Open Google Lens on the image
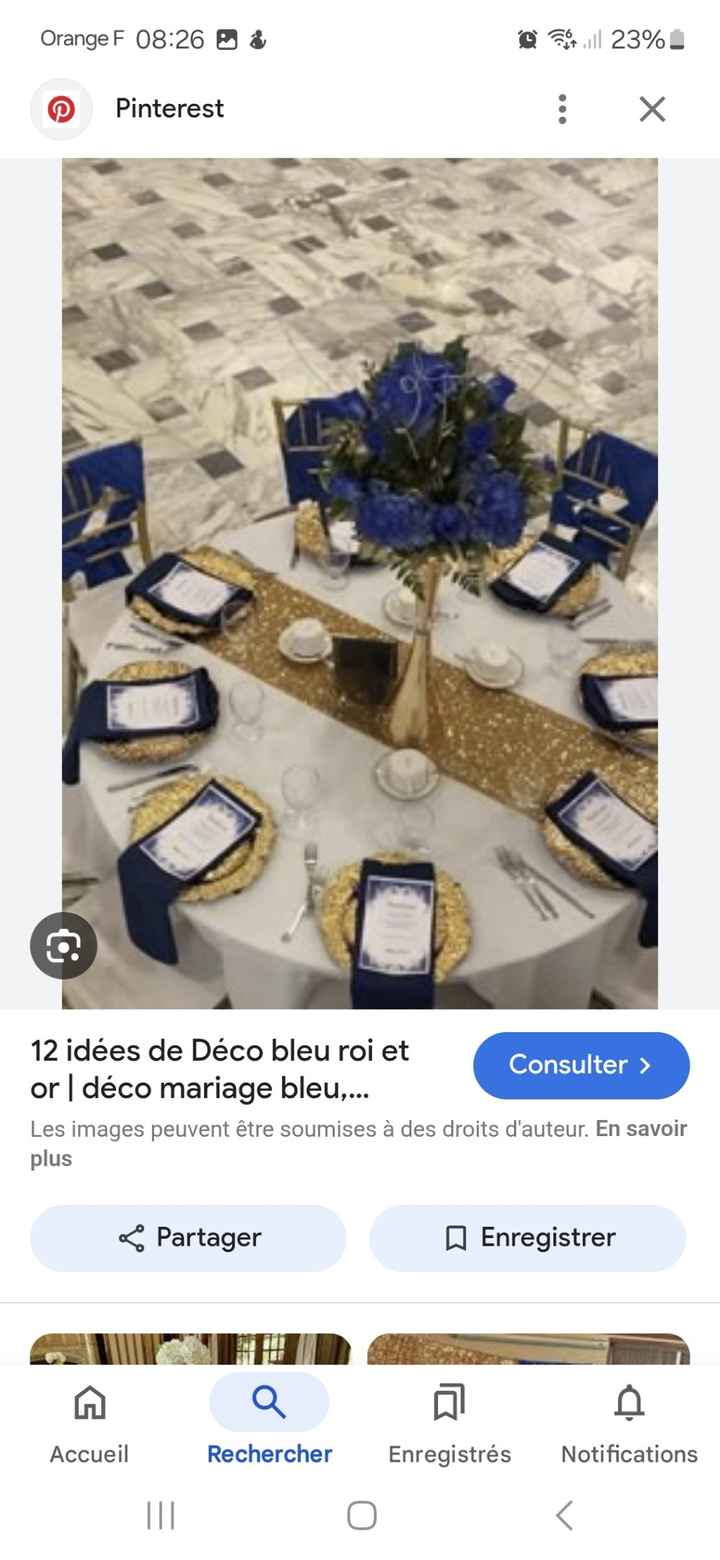Image resolution: width=720 pixels, height=1560 pixels. pyautogui.click(x=63, y=945)
